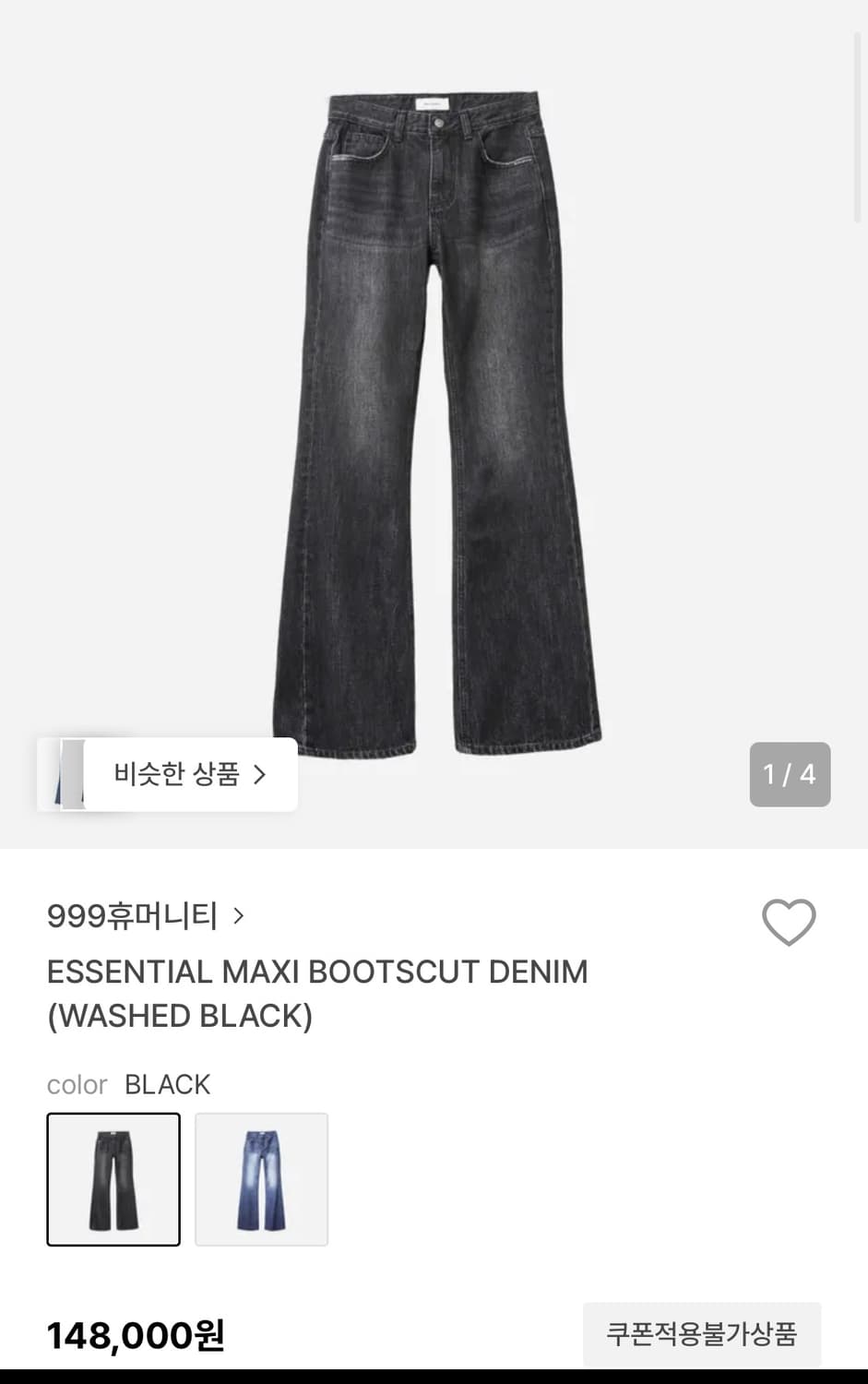This screenshot has width=868, height=1384.
Task: Expand the brand page via 999휴머니티 arrow
Action: pyautogui.click(x=240, y=915)
